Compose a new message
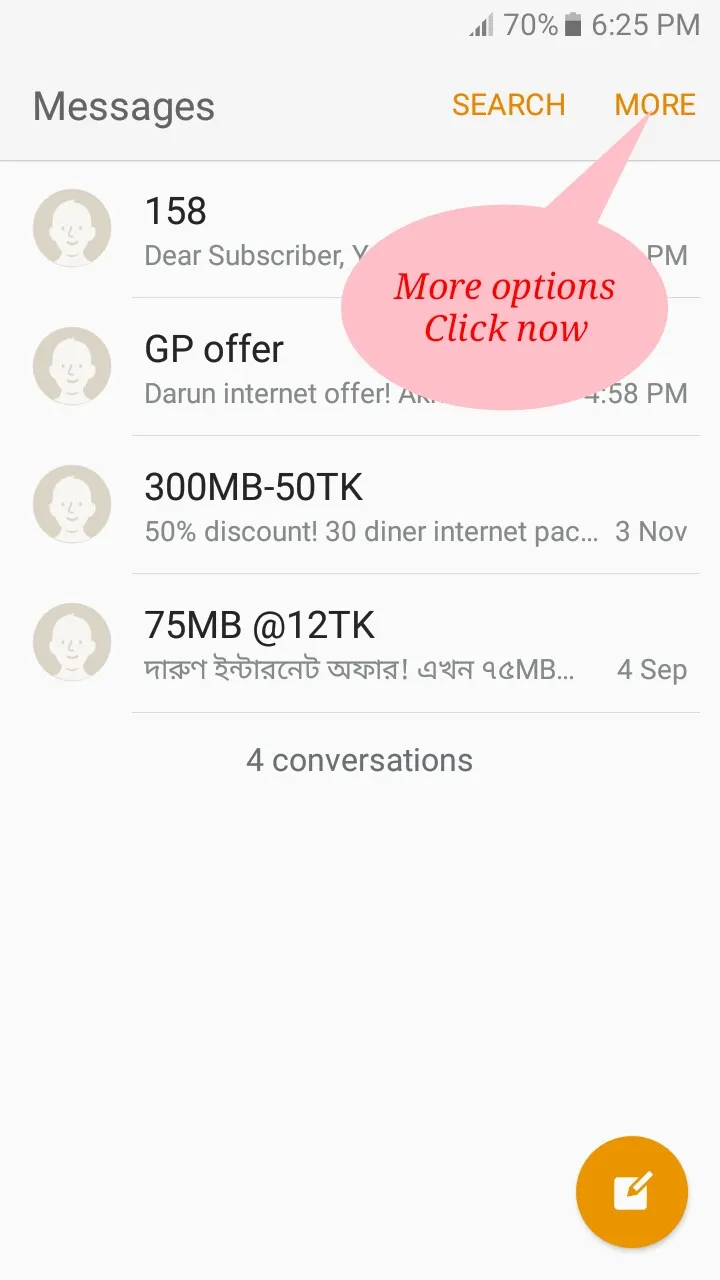This screenshot has height=1280, width=720. click(x=632, y=1192)
